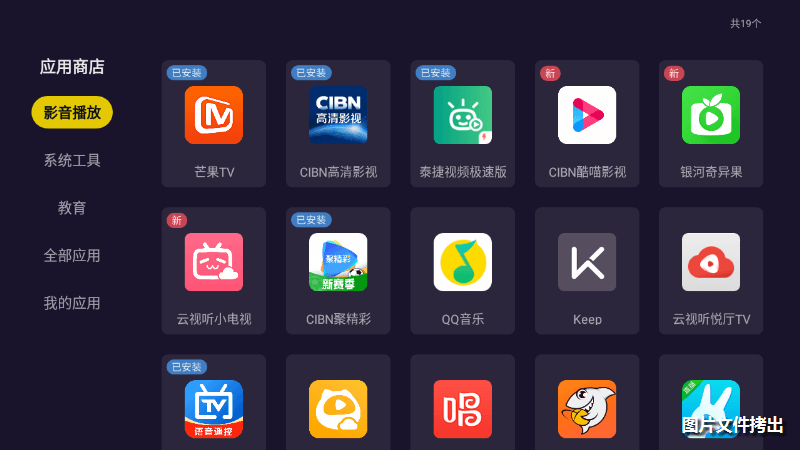Open CIBN酷喵影视 app card
This screenshot has width=800, height=450.
point(587,124)
